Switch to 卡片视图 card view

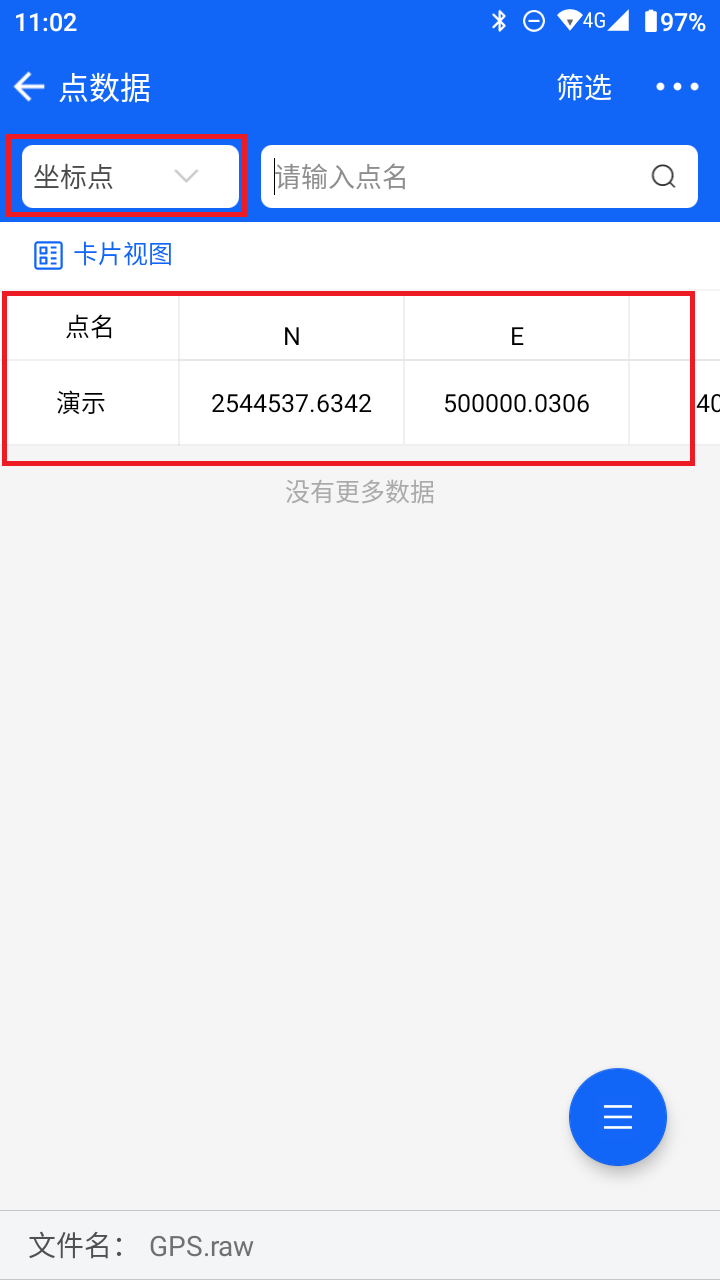pyautogui.click(x=103, y=254)
